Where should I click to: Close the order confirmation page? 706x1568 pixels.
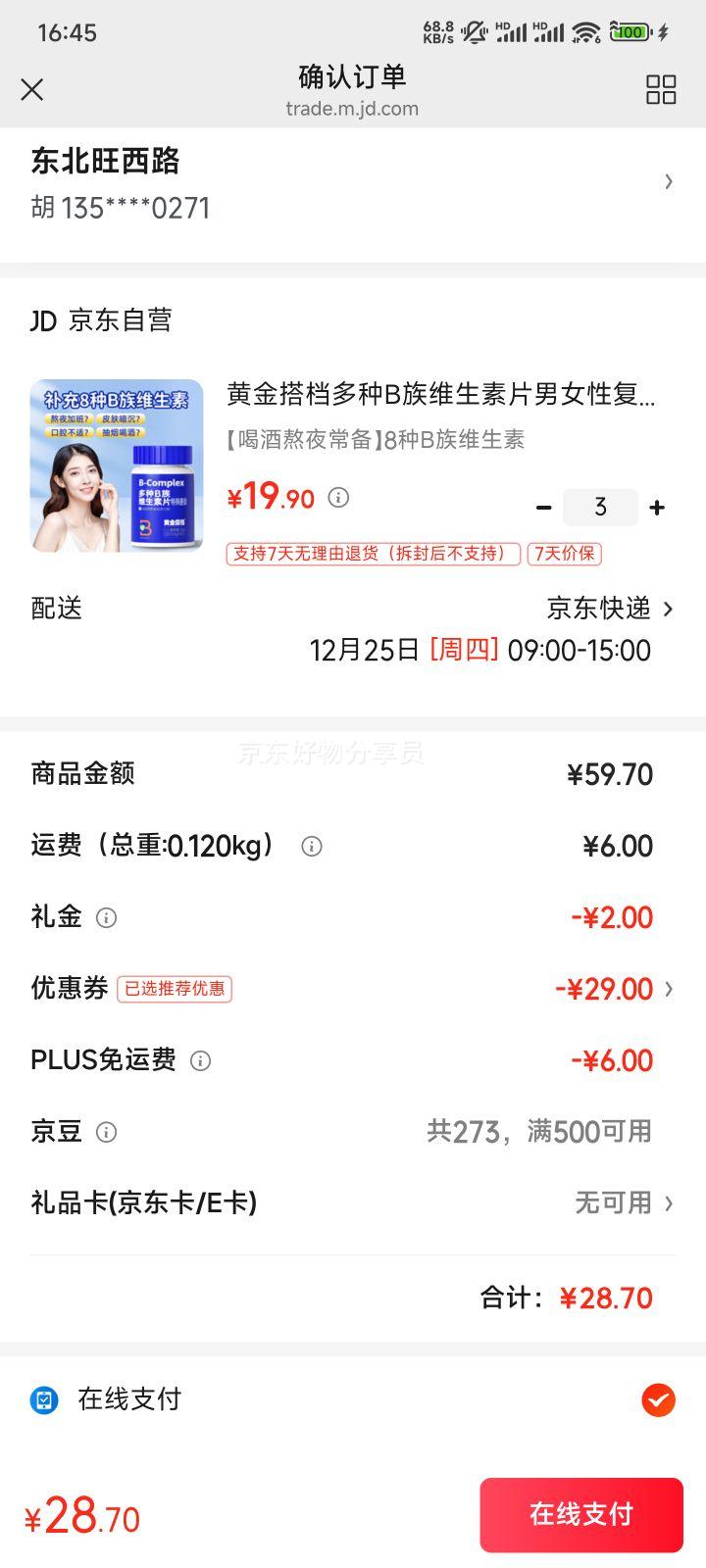32,89
